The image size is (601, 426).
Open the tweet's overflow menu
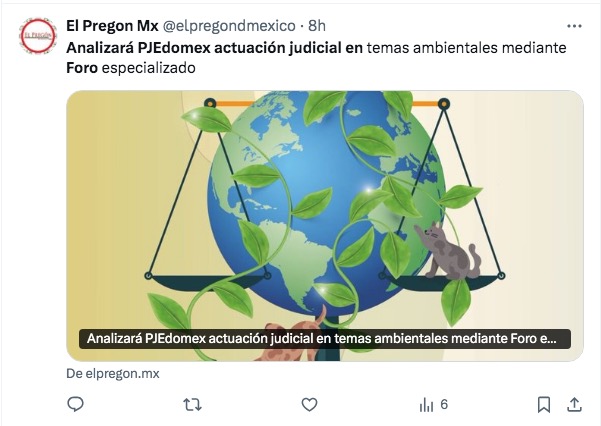(x=574, y=26)
